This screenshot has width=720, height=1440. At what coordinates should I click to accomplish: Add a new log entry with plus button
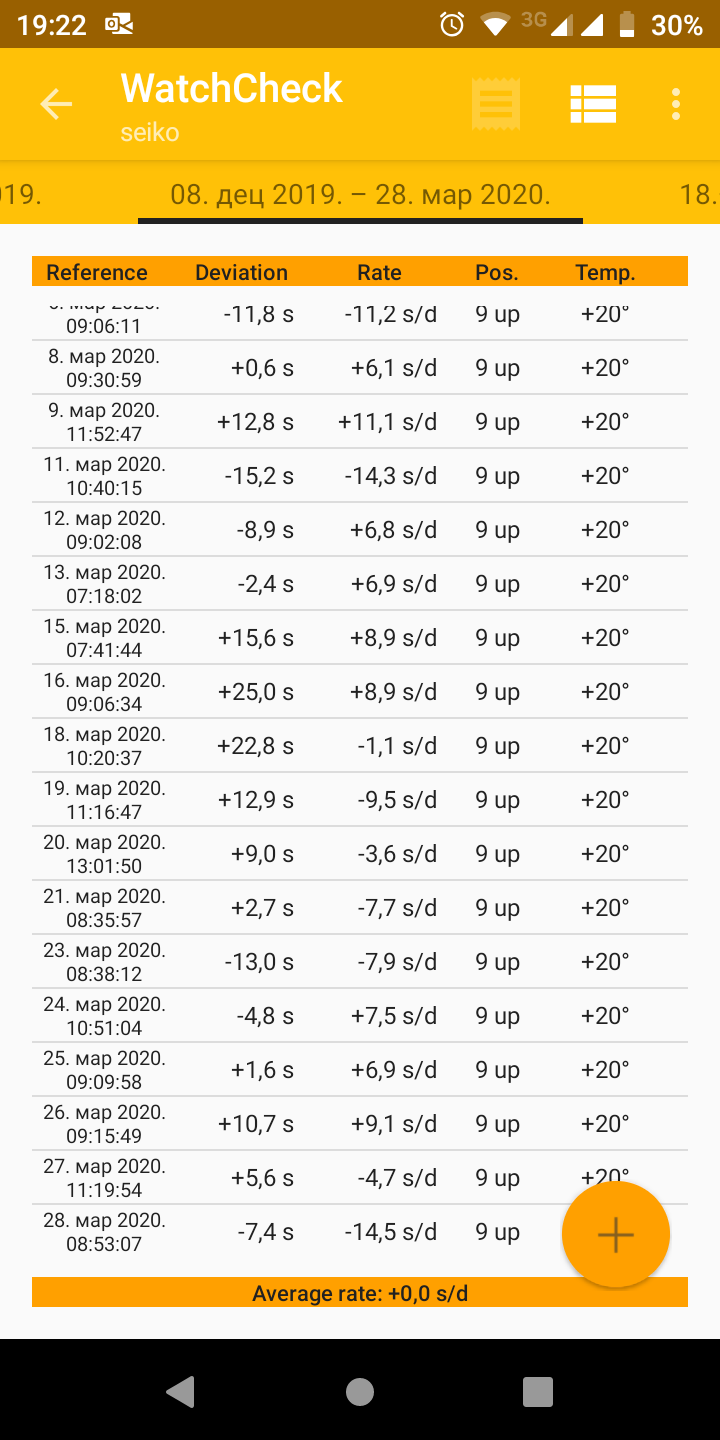point(615,1235)
